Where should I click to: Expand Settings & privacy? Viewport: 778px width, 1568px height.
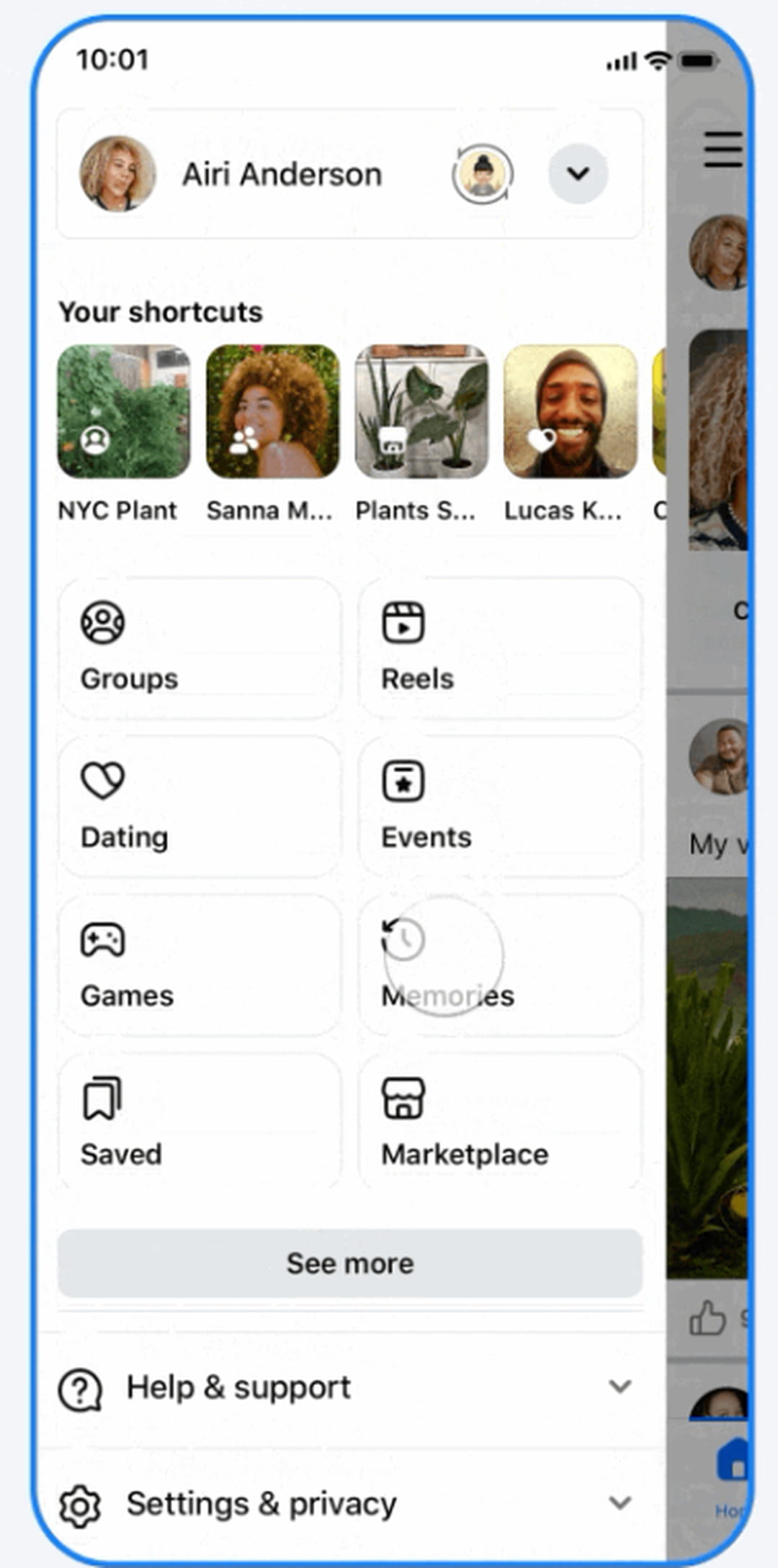point(346,1504)
